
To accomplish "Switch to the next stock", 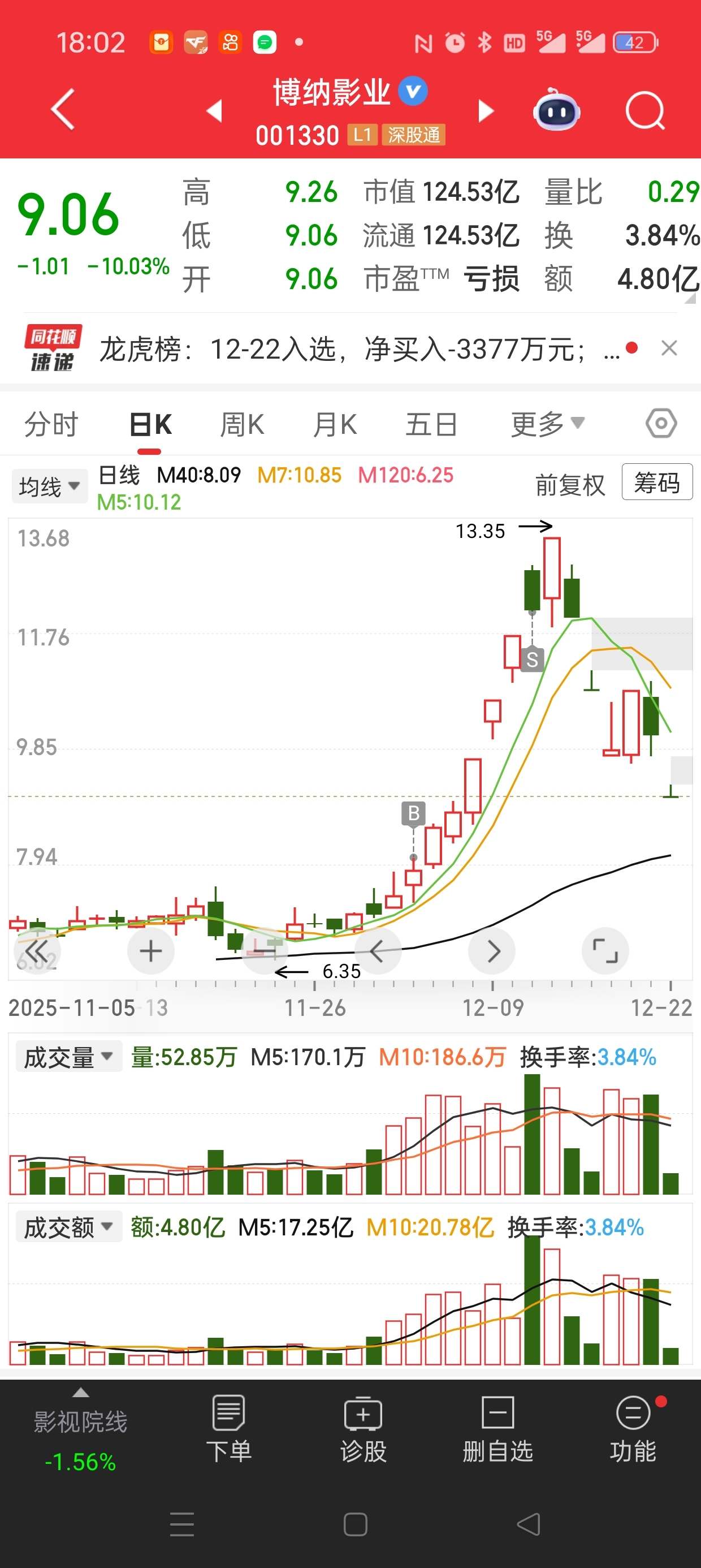I will click(x=485, y=111).
